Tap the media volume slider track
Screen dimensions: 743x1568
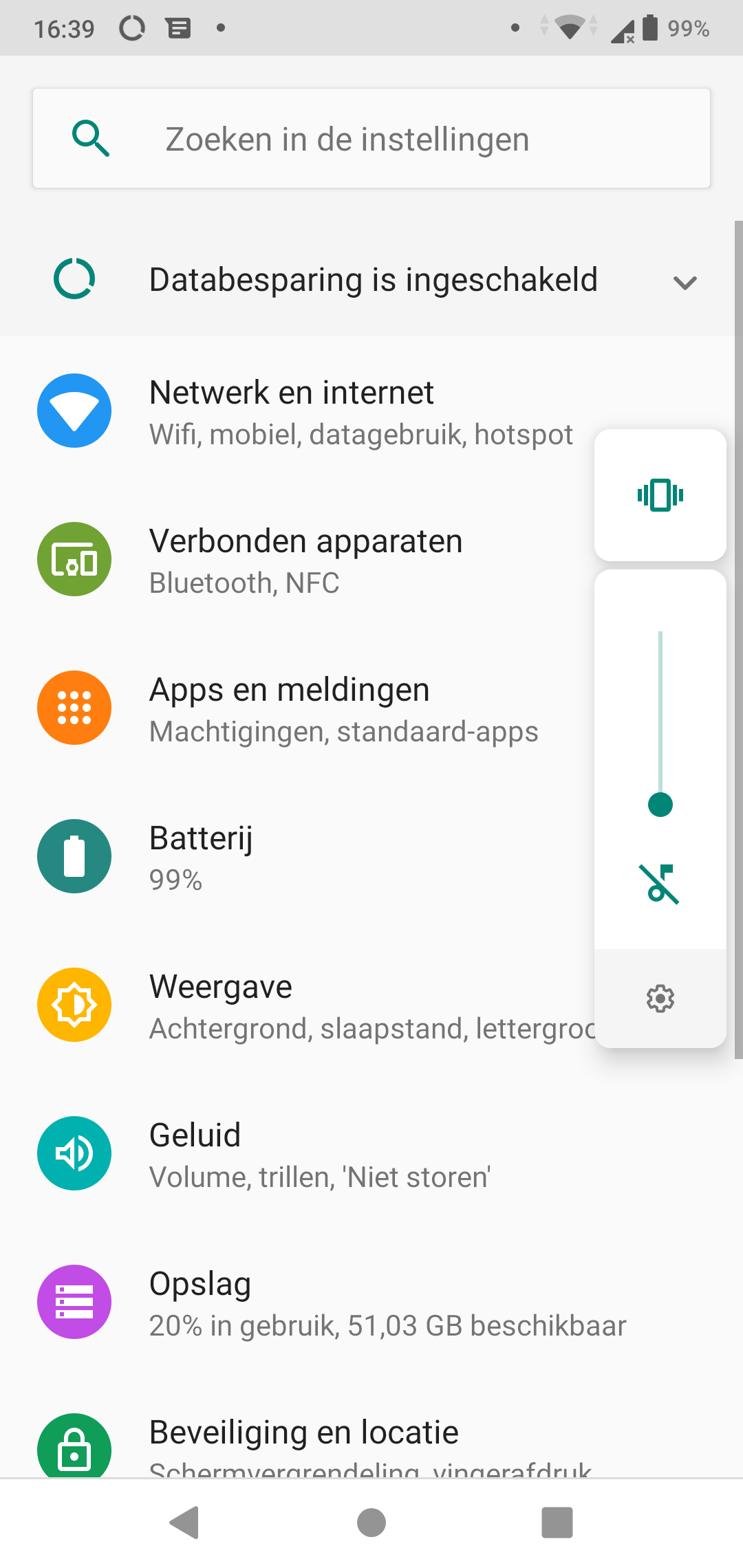click(x=660, y=719)
